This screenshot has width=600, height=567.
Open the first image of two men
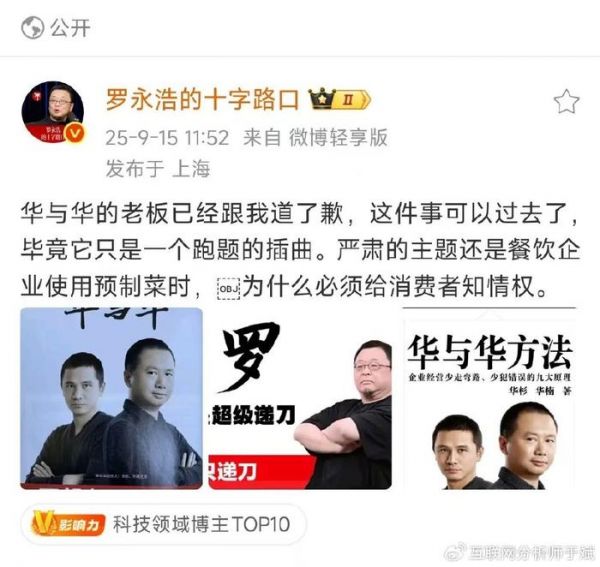pos(110,398)
